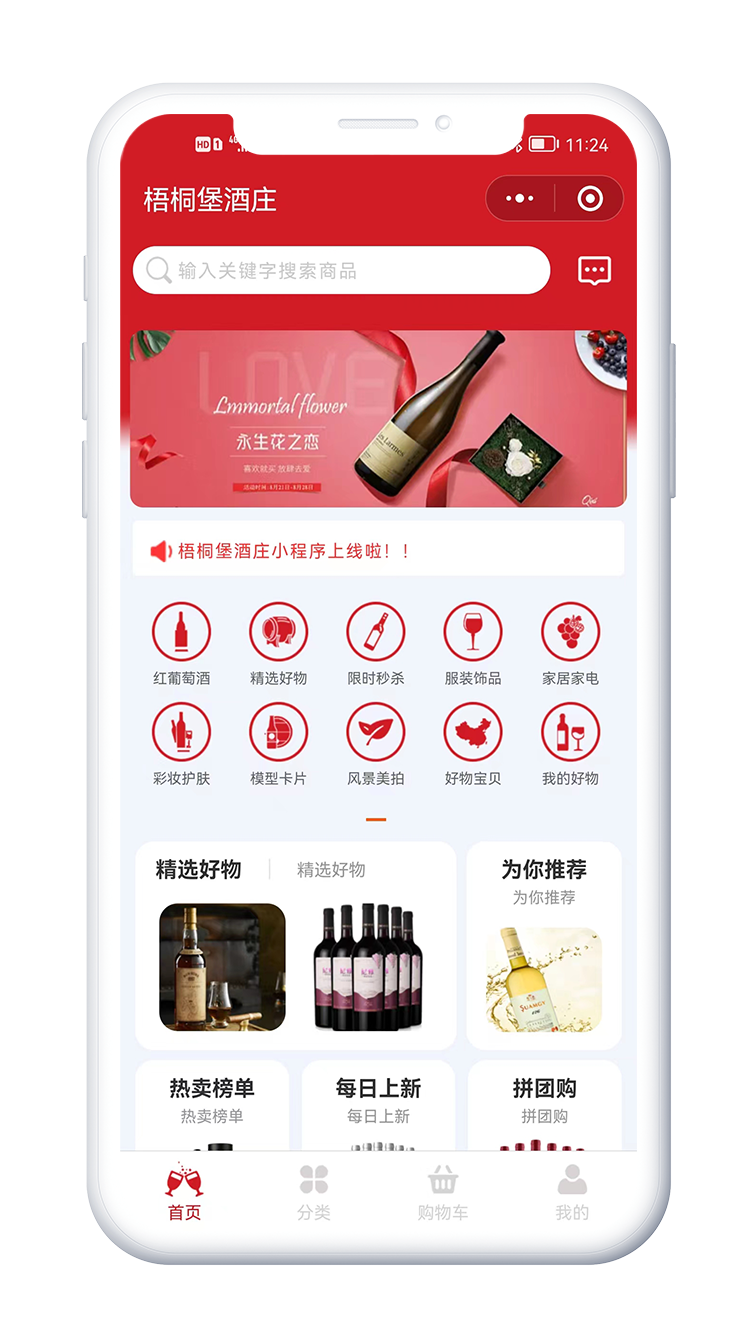
Task: Open the mini program more-options menu
Action: (520, 199)
